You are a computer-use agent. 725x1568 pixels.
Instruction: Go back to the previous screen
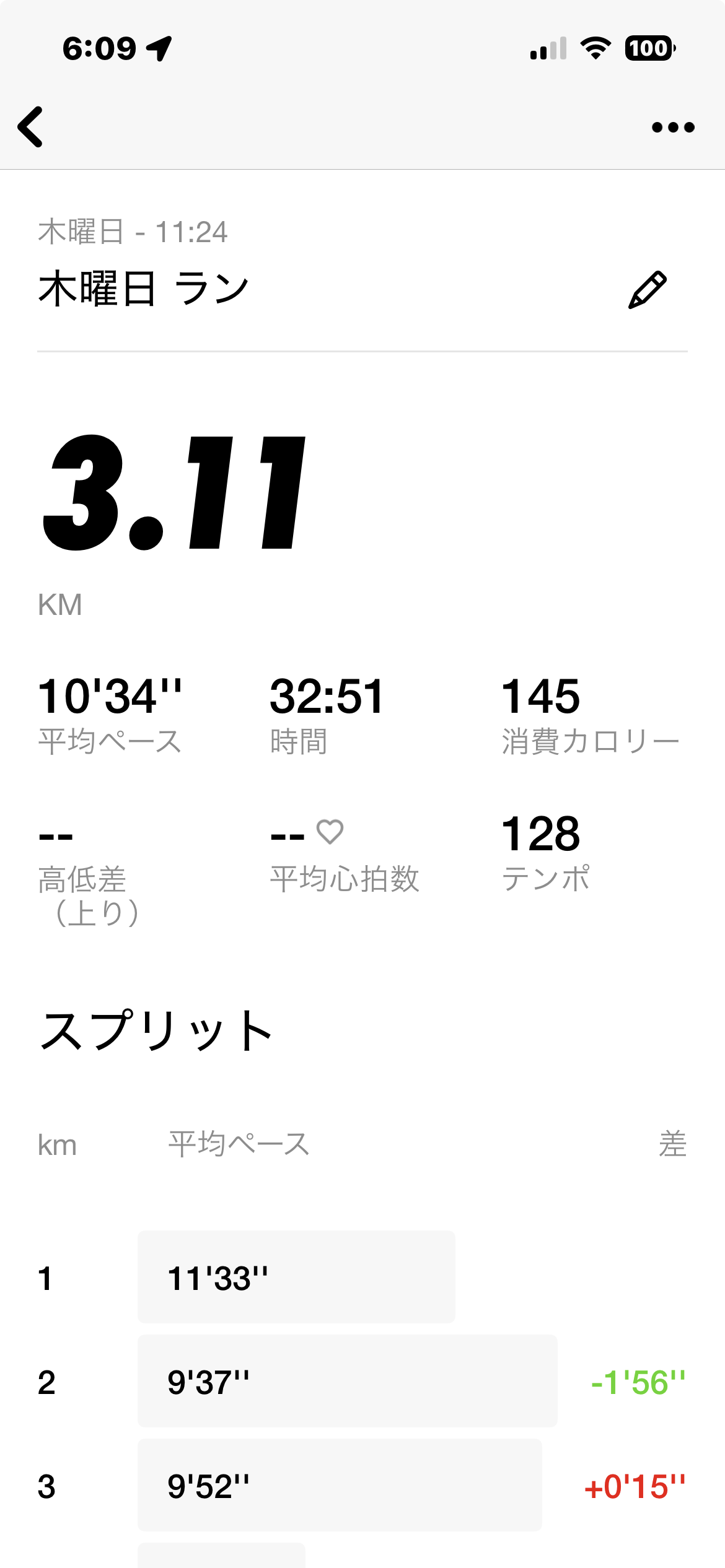(x=31, y=127)
